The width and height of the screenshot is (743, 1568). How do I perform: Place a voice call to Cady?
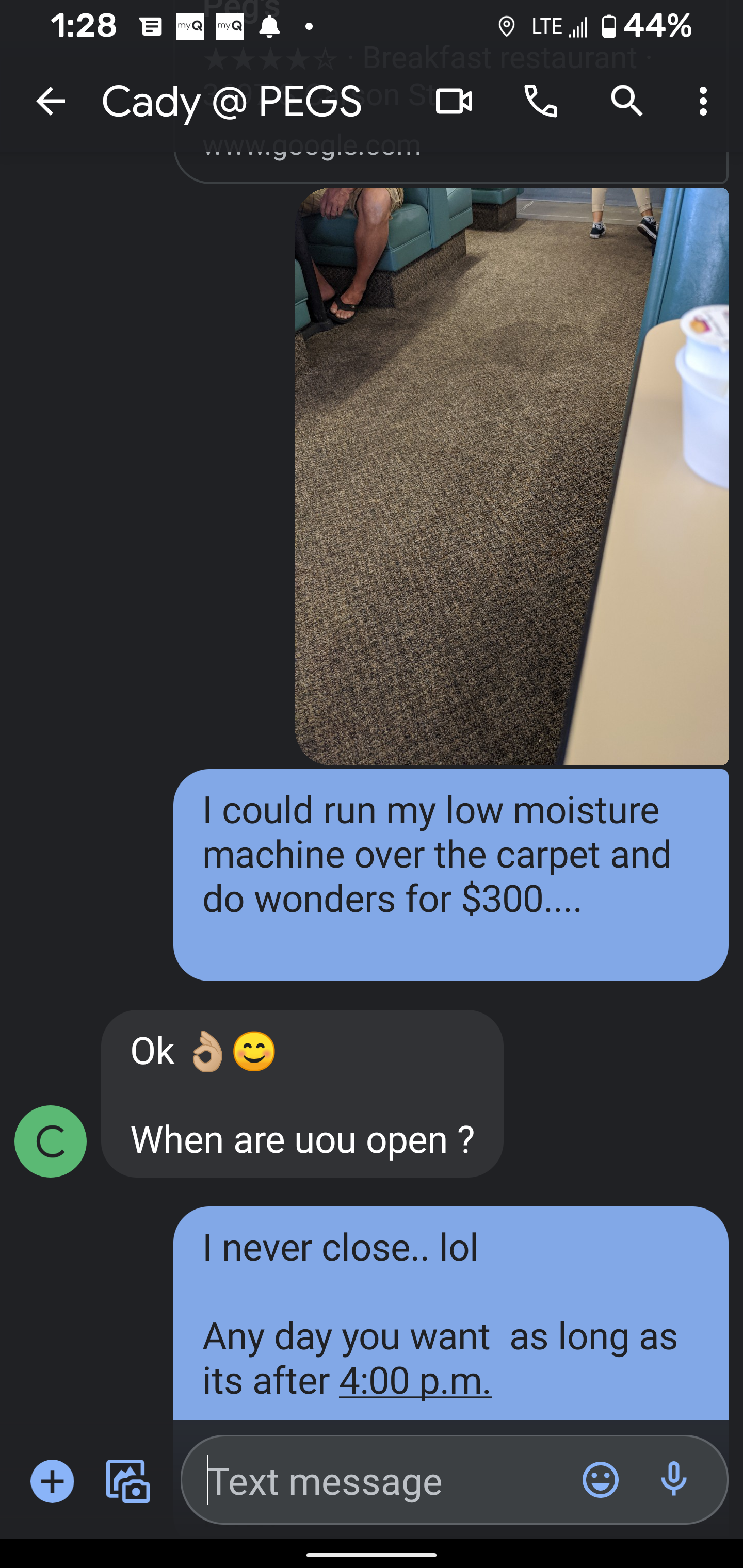coord(541,101)
